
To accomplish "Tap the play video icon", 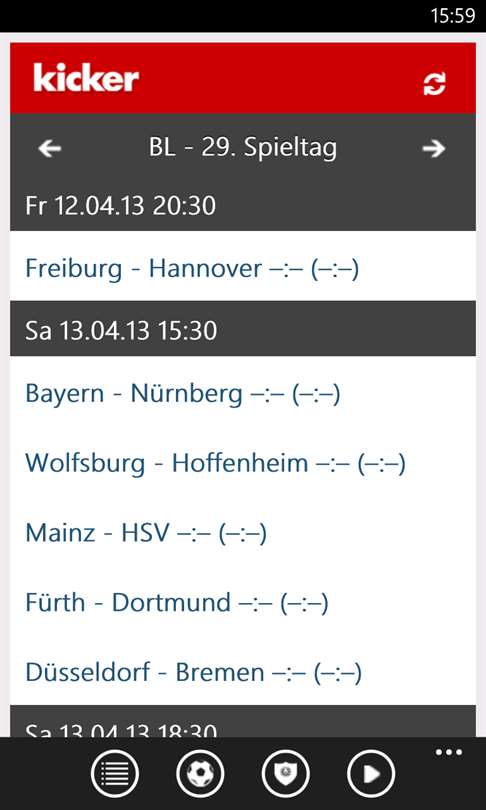I will pos(371,773).
